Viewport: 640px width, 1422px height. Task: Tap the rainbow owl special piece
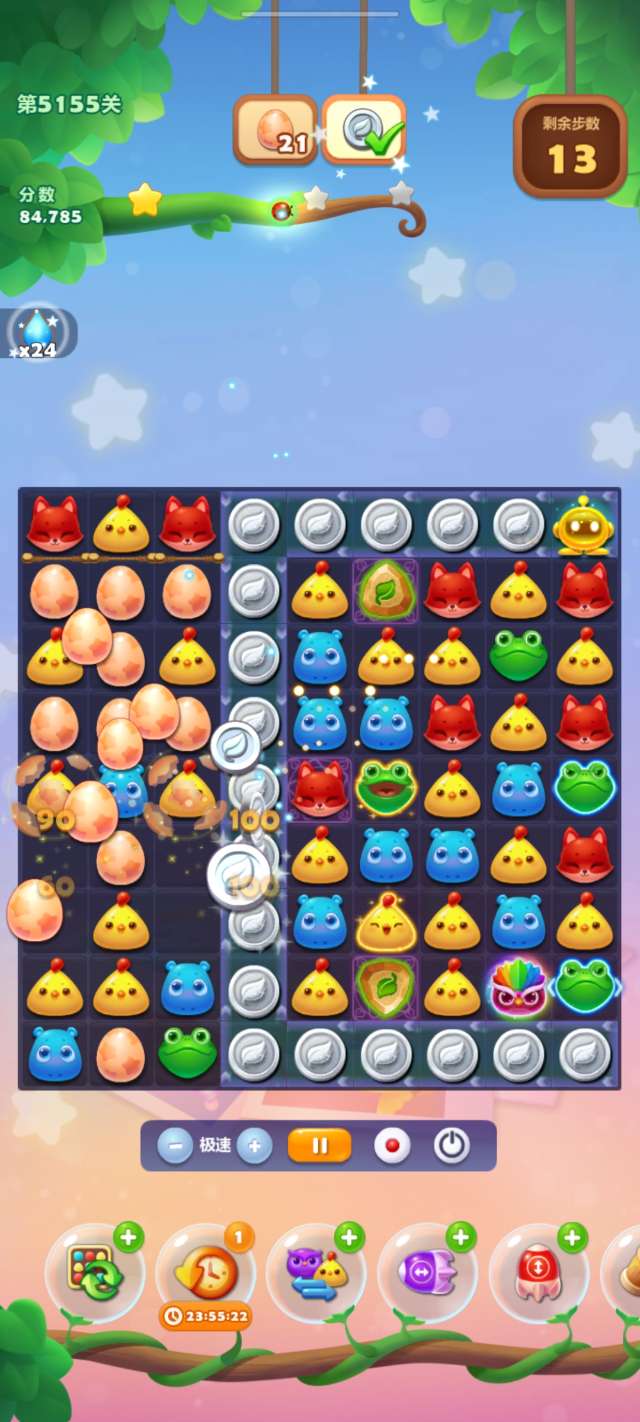518,988
